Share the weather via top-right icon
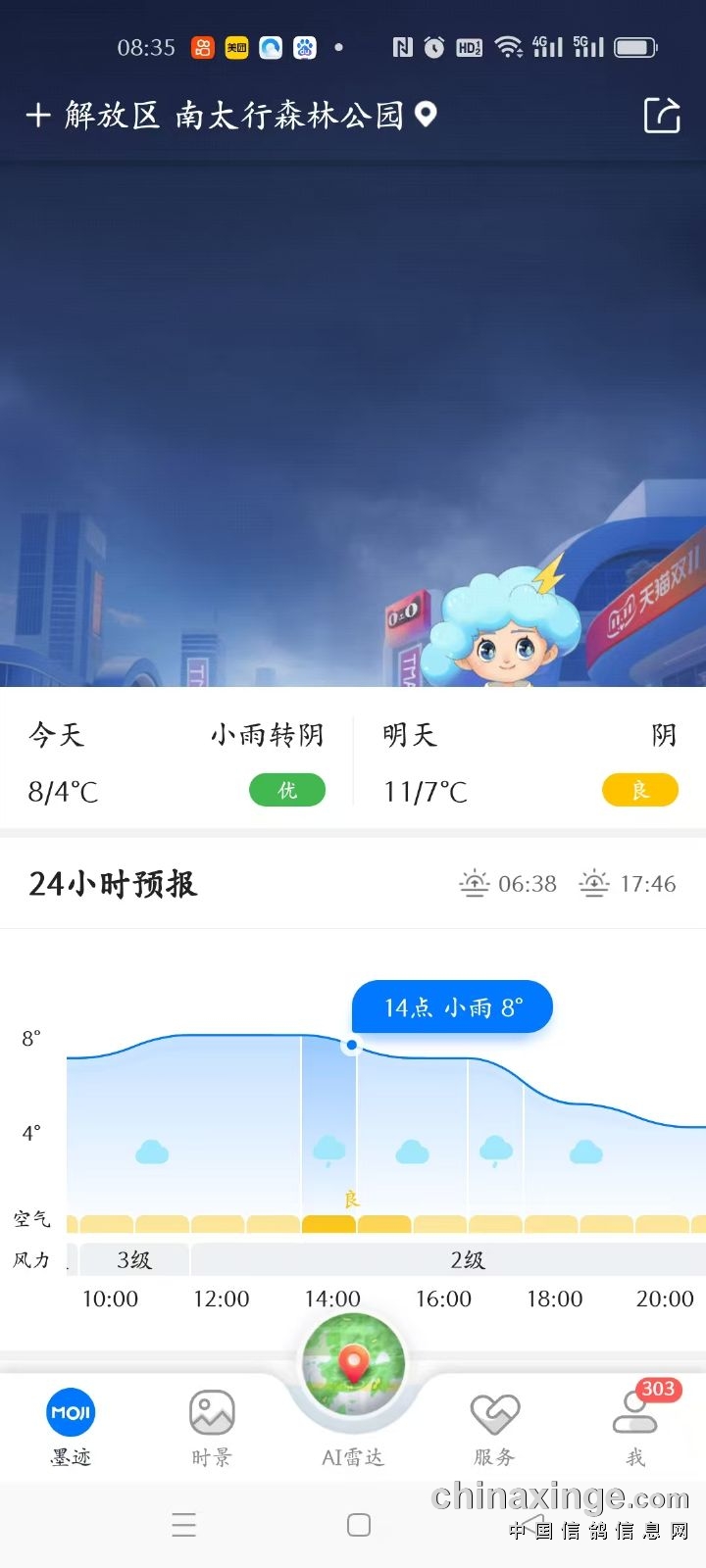Screen dimensions: 706x1568 (662, 116)
